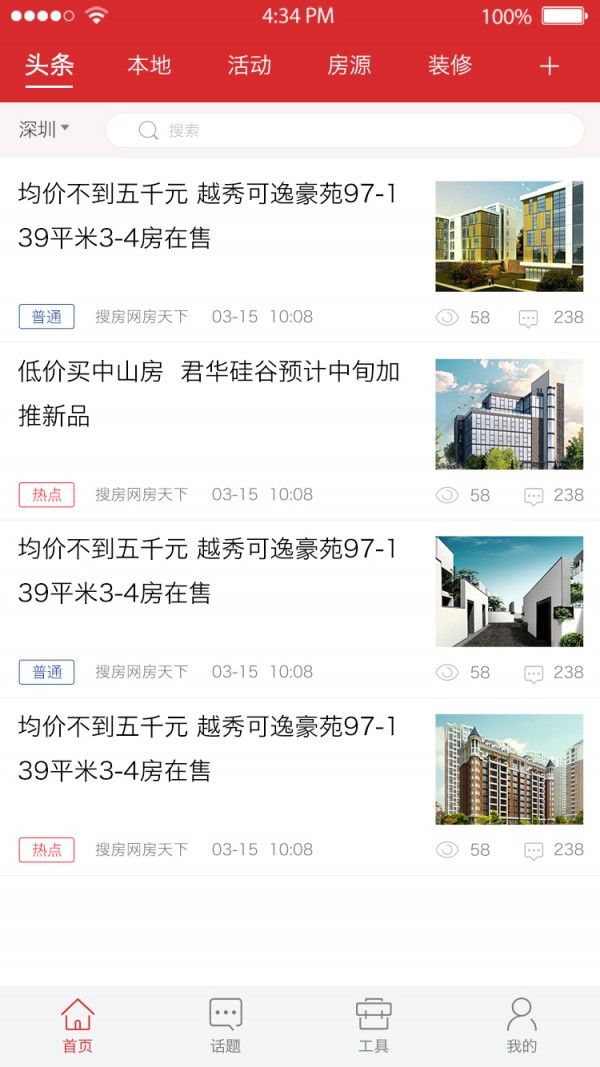Image resolution: width=600 pixels, height=1067 pixels.
Task: Open the 工具 tab
Action: click(x=373, y=1025)
